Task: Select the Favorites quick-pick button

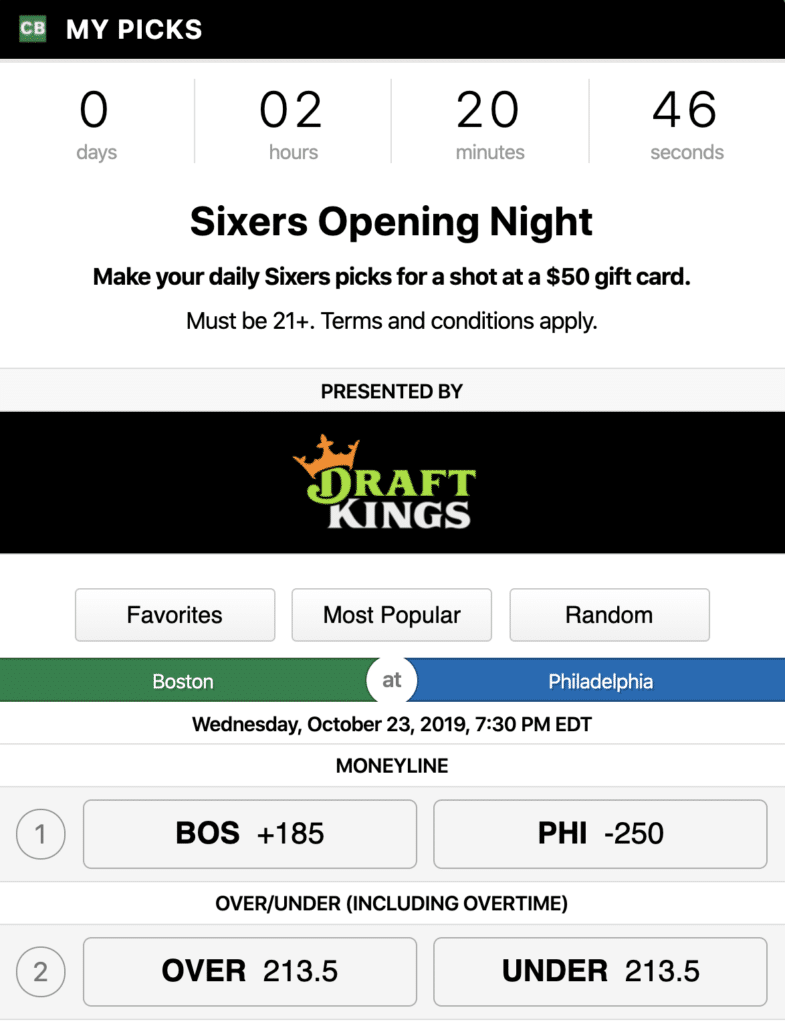Action: click(x=175, y=615)
